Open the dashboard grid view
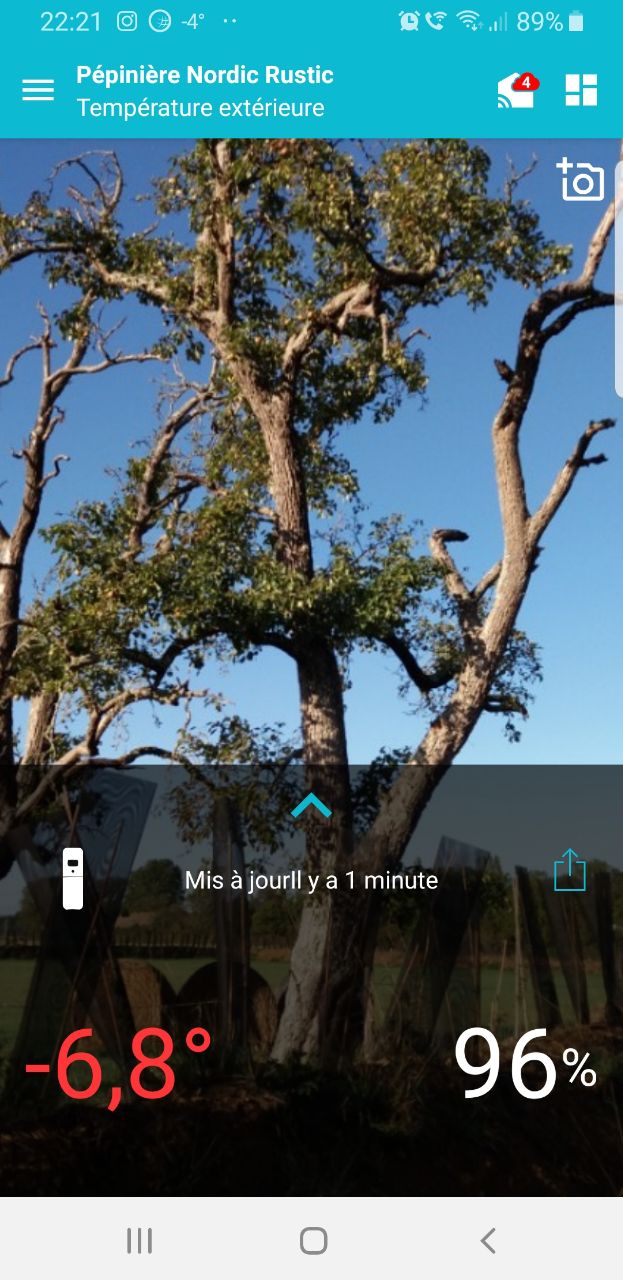This screenshot has height=1280, width=623. [x=581, y=90]
